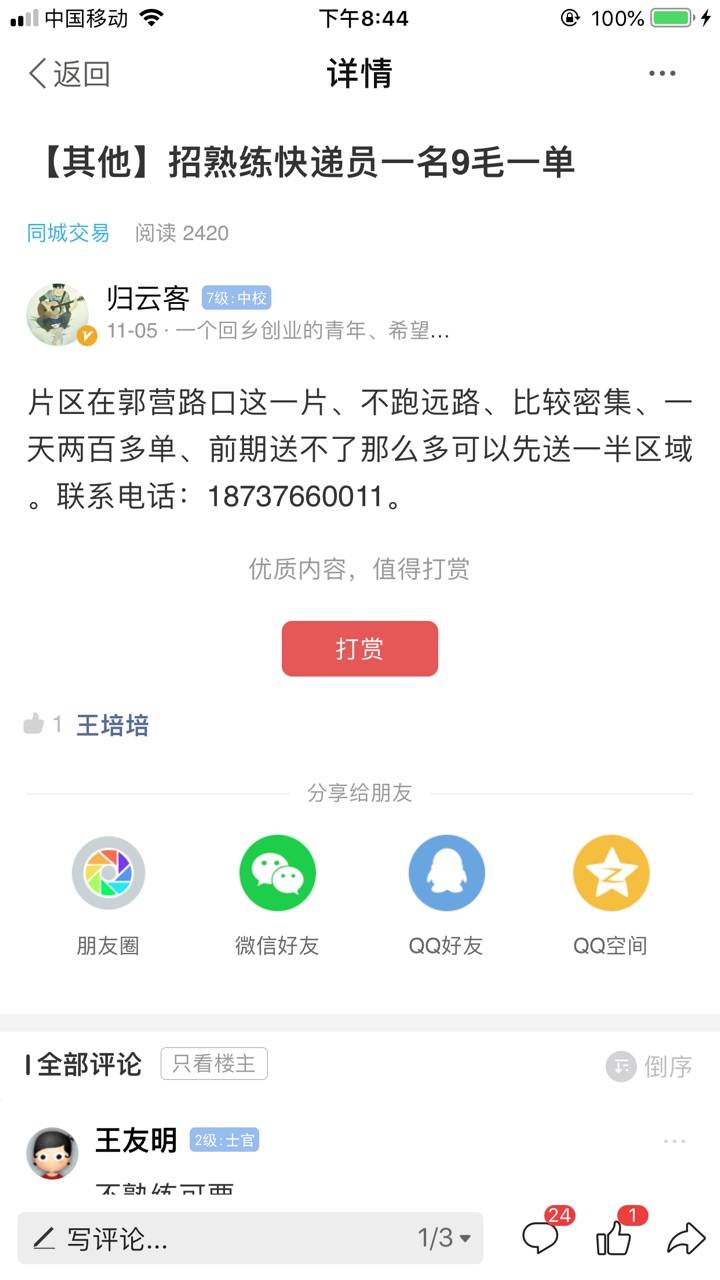Open options for 王友明's comment

point(674,1141)
